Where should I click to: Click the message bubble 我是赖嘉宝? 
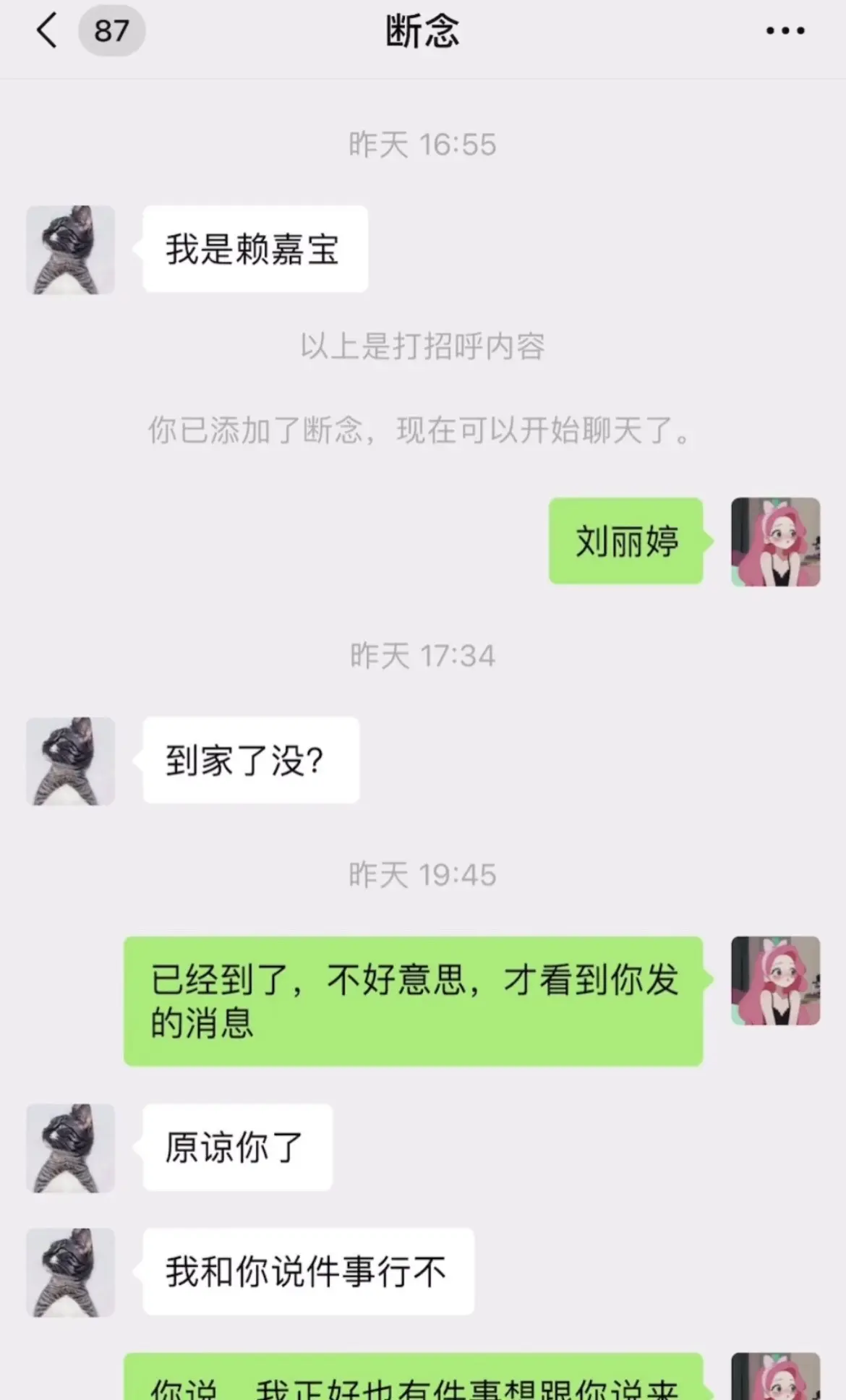pyautogui.click(x=255, y=249)
